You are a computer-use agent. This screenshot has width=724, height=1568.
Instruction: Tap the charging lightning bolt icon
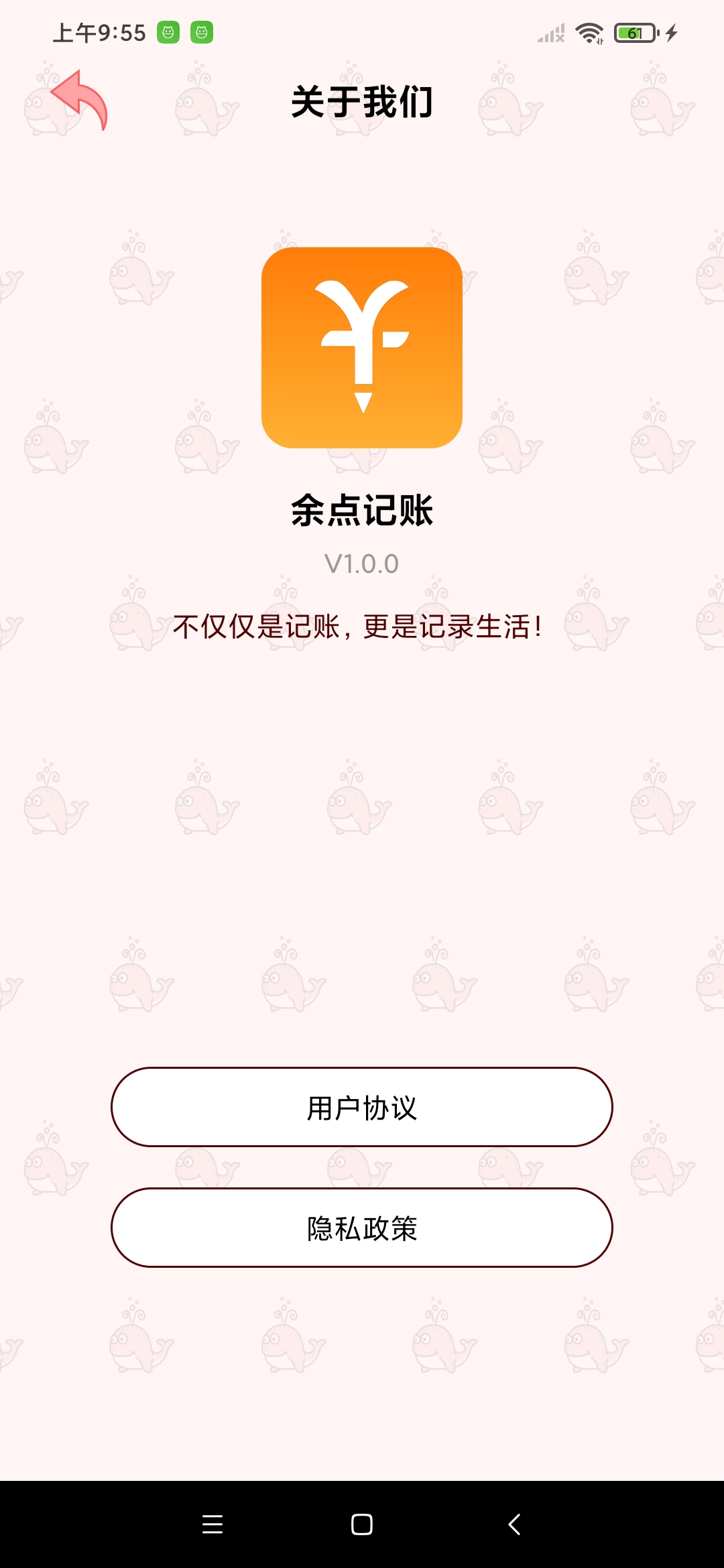pos(672,31)
